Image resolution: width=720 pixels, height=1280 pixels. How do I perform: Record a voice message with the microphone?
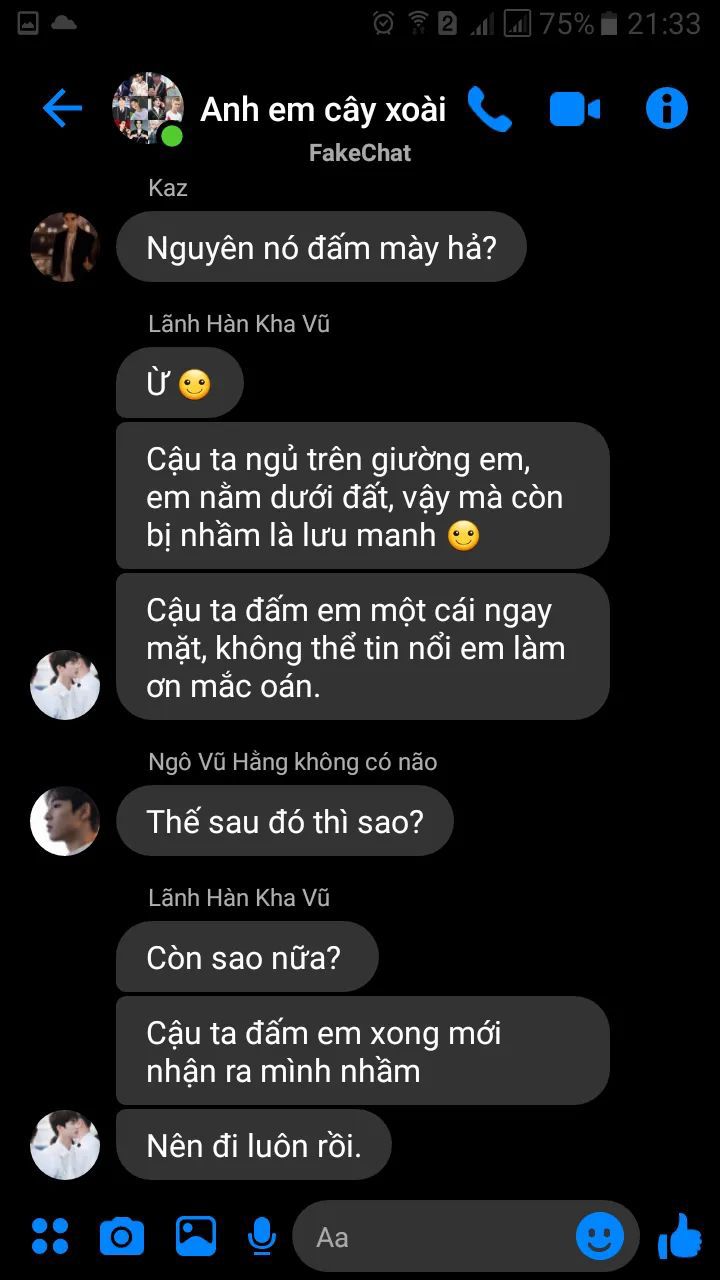point(261,1237)
